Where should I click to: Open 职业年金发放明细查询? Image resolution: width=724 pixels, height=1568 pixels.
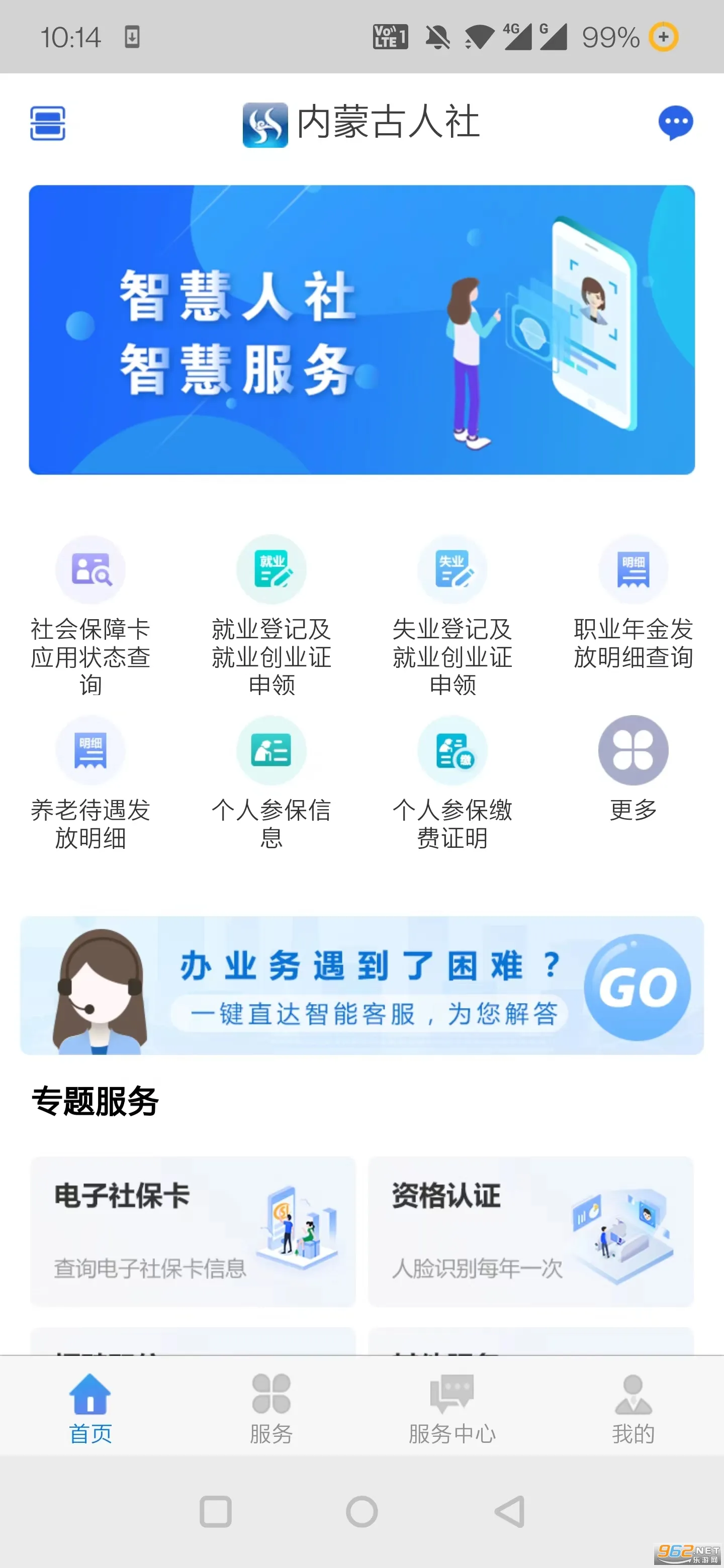[x=633, y=603]
